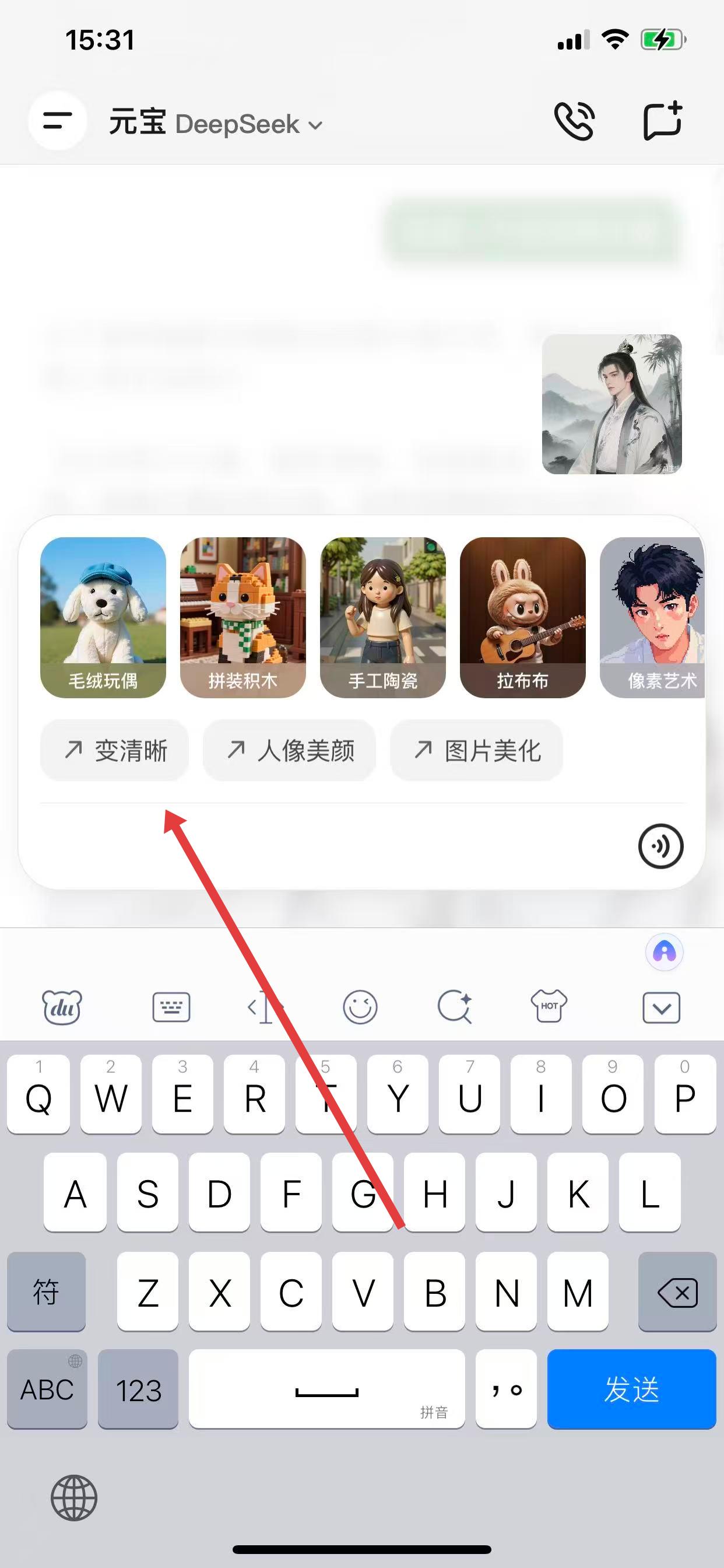Activate the voice input button
Image resolution: width=724 pixels, height=1568 pixels.
pos(660,846)
